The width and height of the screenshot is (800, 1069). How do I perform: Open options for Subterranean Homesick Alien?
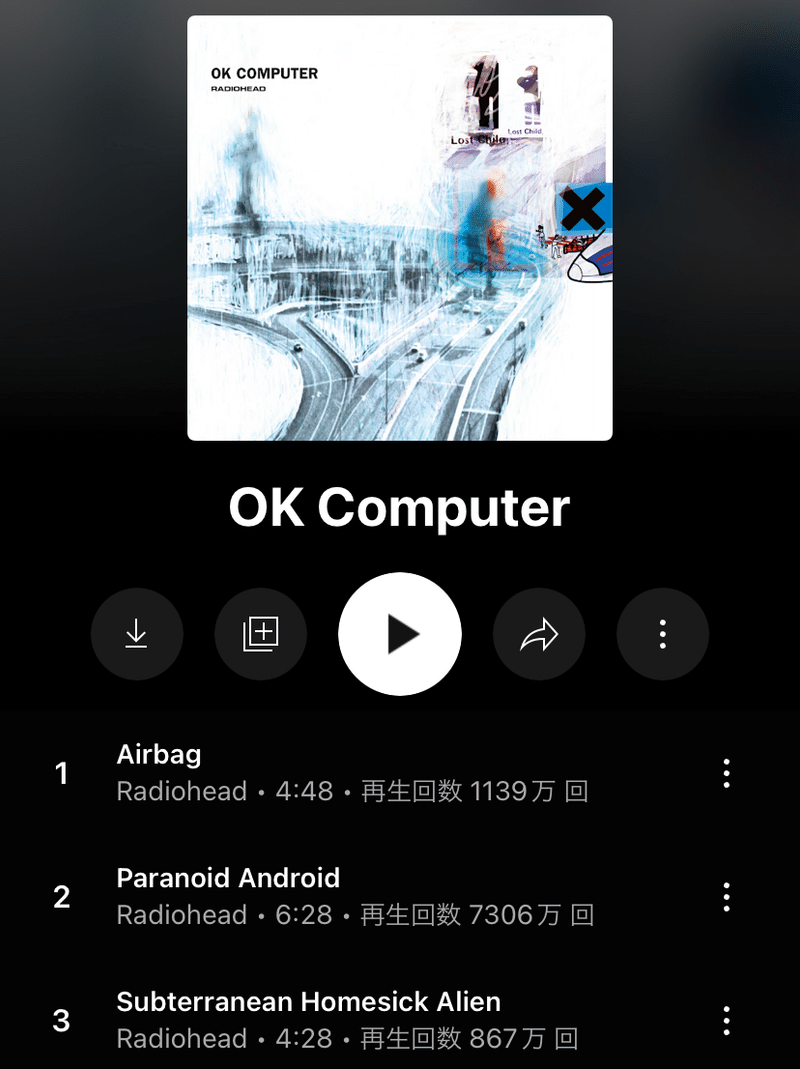coord(726,1020)
